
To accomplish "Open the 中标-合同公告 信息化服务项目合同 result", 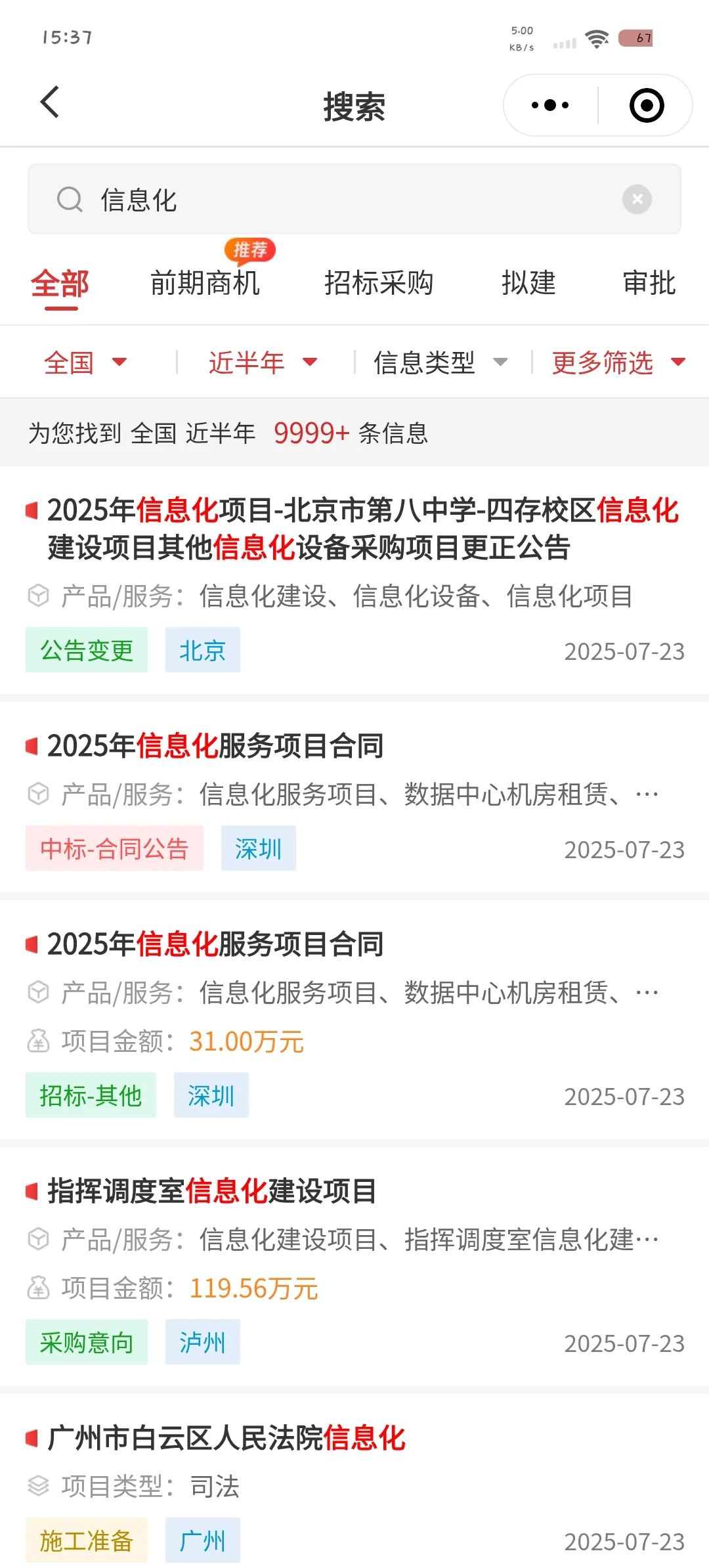I will 354,798.
